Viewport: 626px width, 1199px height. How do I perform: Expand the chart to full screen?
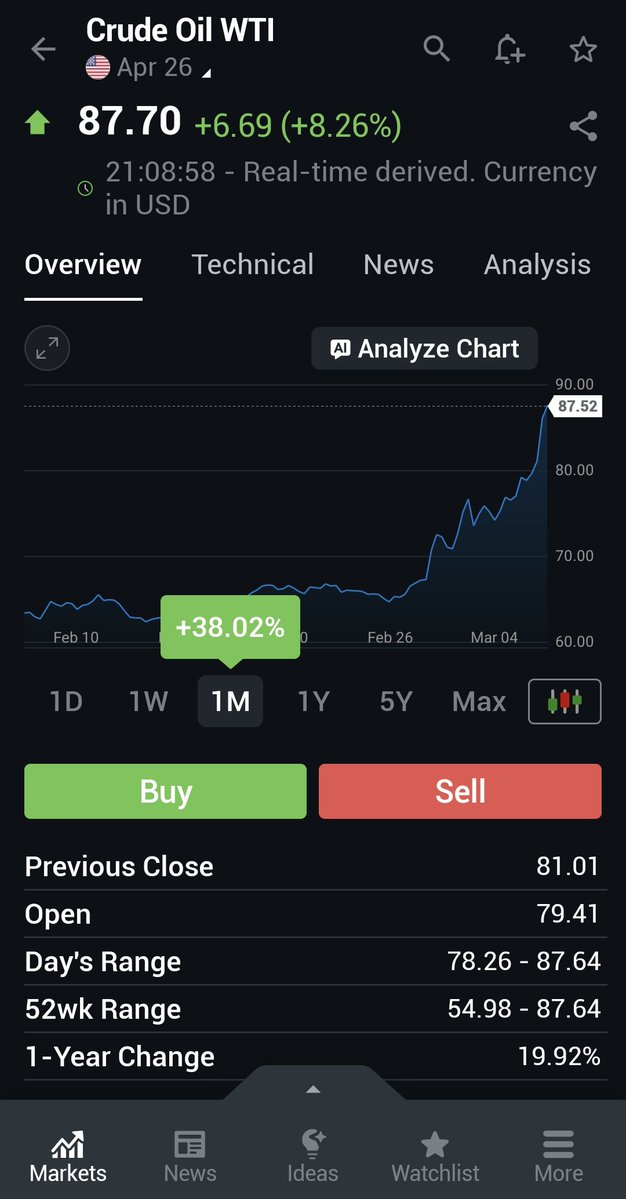47,349
